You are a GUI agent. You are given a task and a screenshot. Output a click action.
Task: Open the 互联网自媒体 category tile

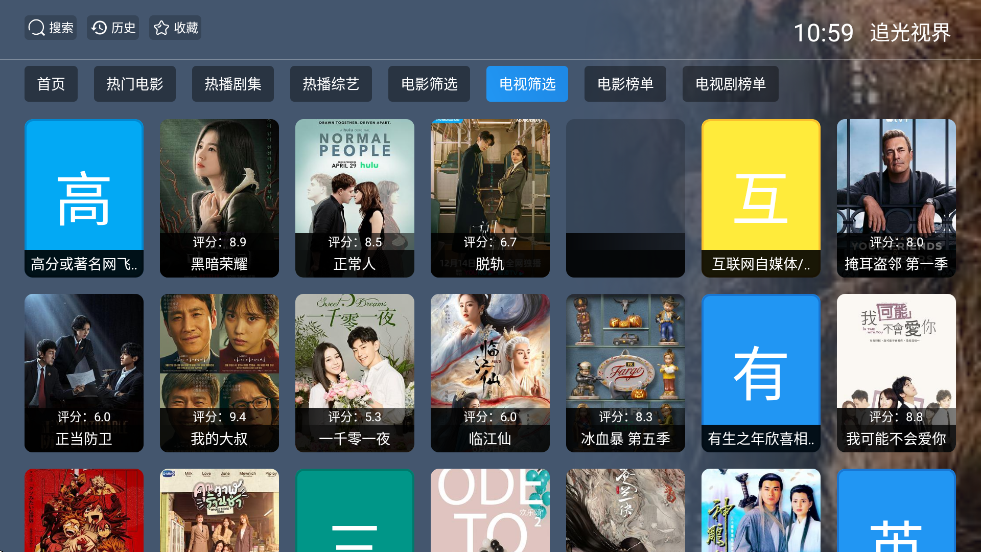pyautogui.click(x=761, y=198)
